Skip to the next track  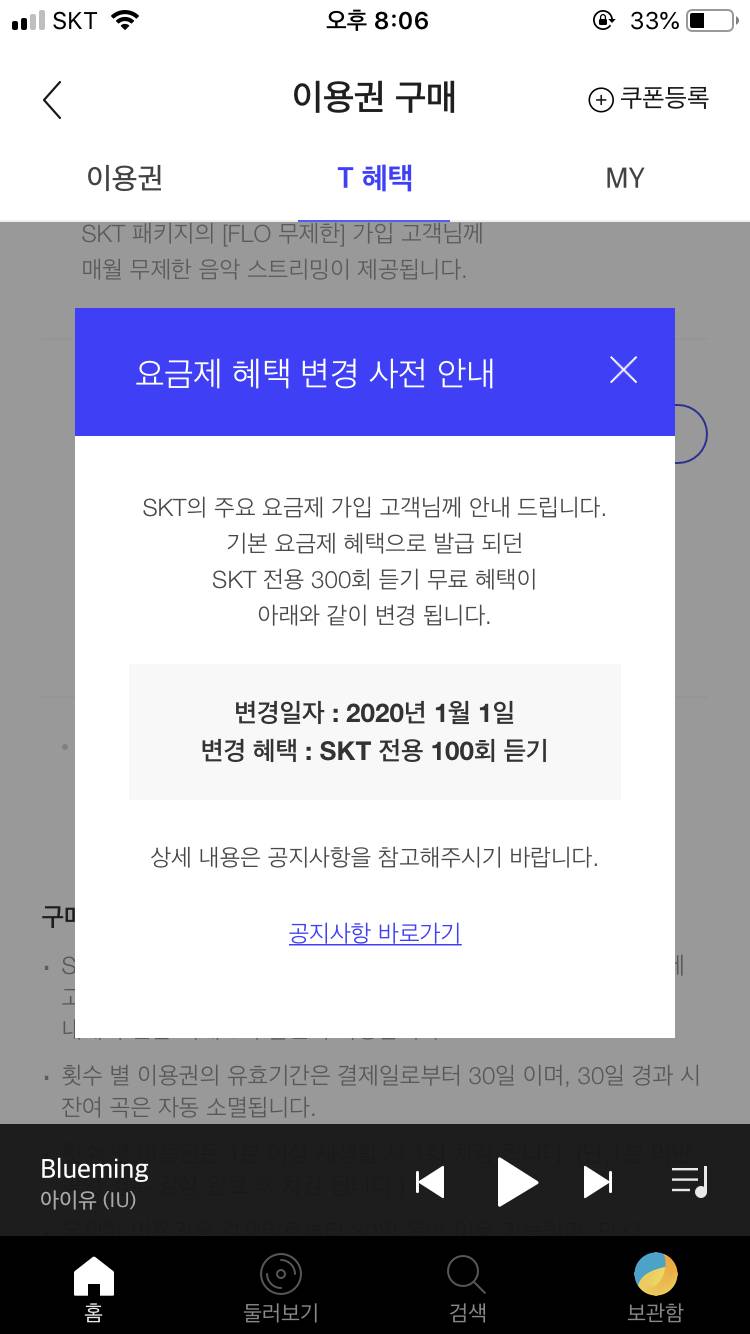point(598,1181)
